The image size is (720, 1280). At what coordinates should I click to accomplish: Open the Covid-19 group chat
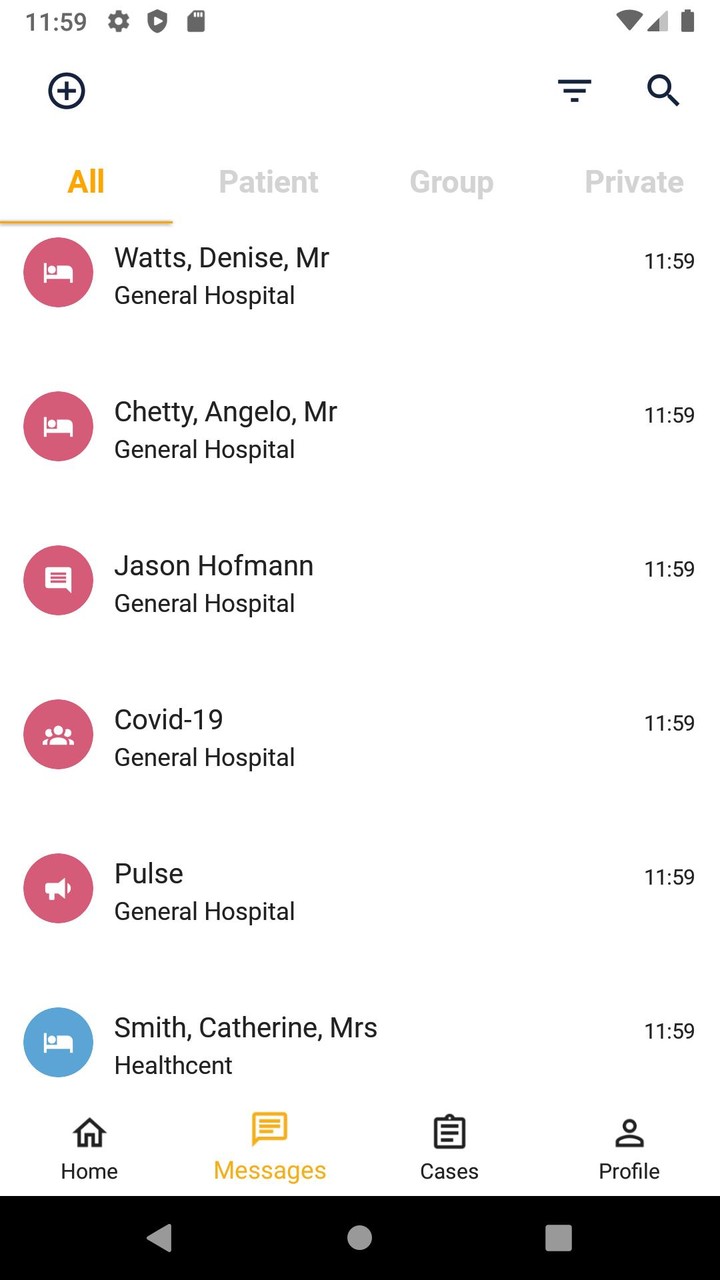click(x=360, y=737)
